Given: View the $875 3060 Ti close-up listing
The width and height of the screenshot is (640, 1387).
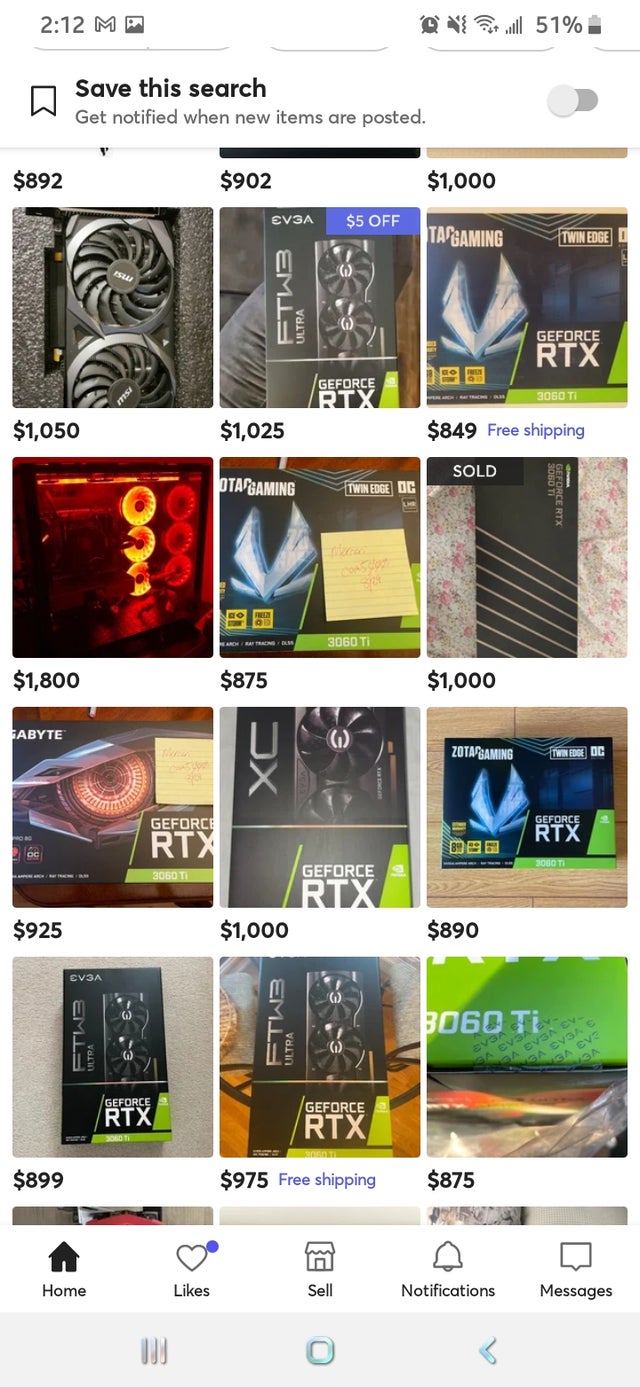Looking at the screenshot, I should pyautogui.click(x=527, y=1057).
